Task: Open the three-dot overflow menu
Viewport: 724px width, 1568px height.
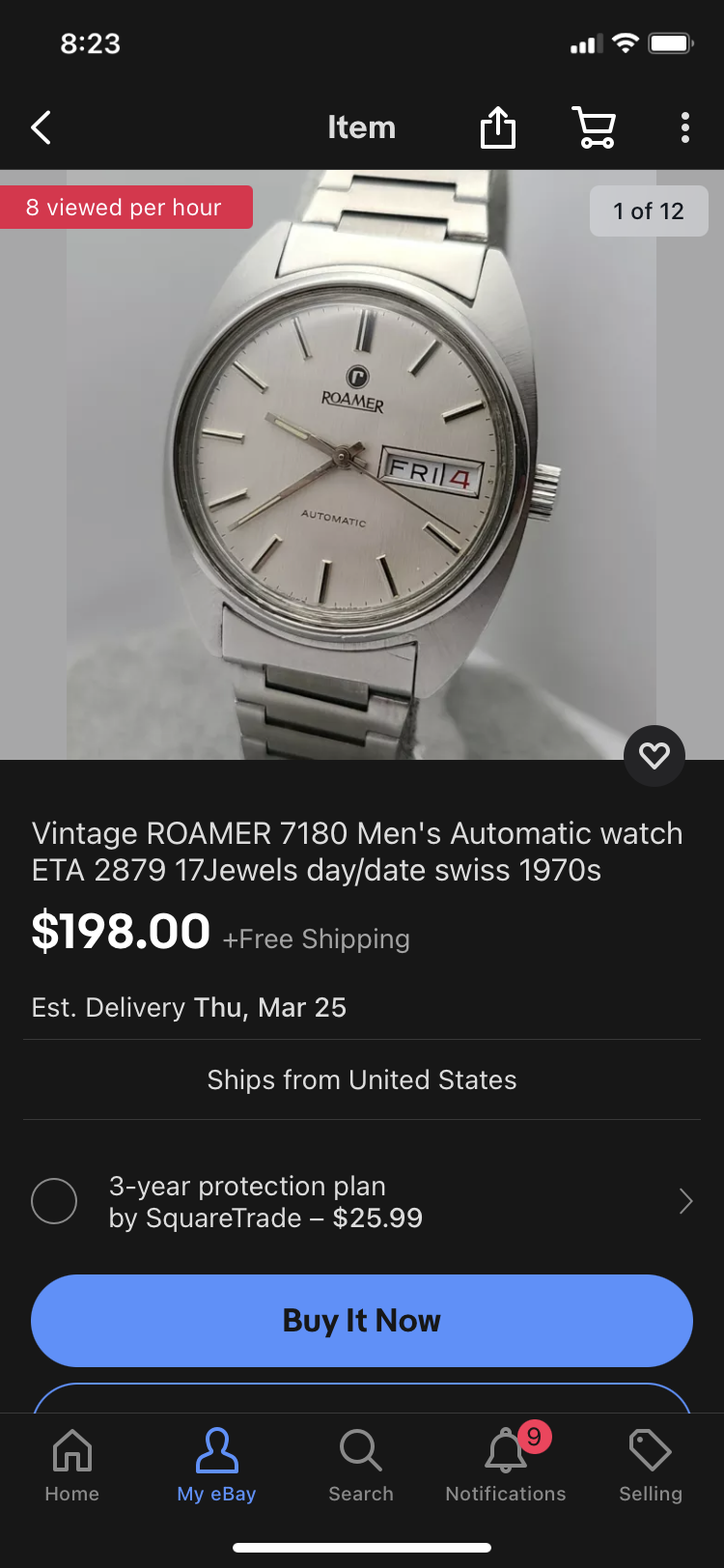Action: click(x=684, y=127)
